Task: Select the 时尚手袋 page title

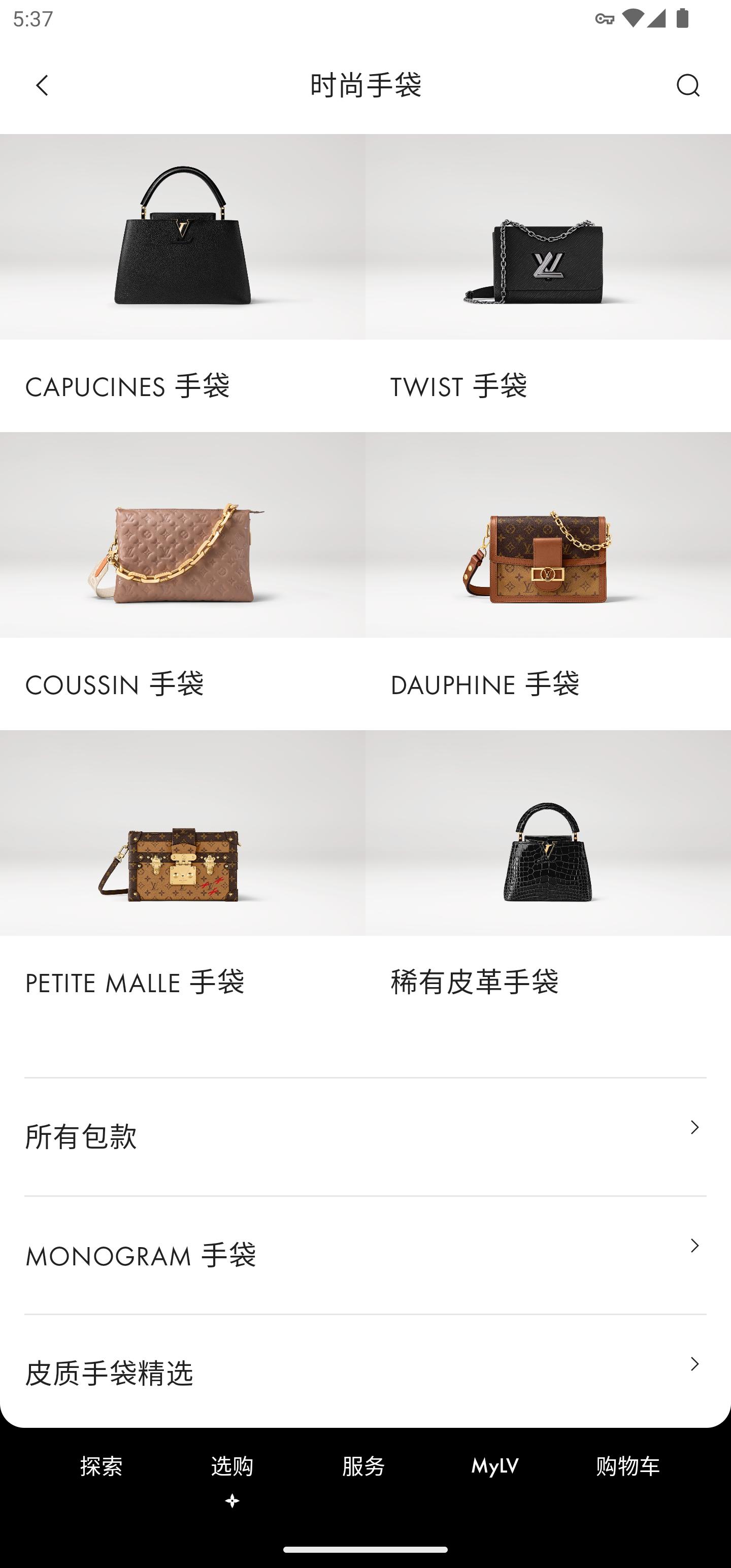Action: point(365,85)
